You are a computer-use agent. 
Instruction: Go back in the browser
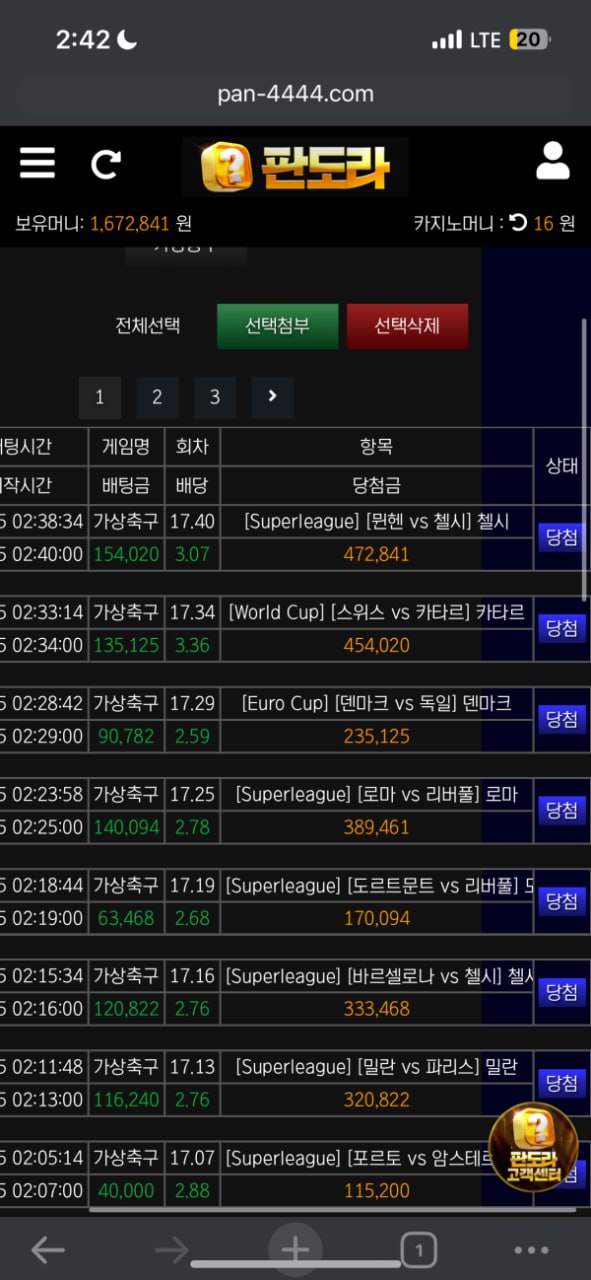point(47,1249)
